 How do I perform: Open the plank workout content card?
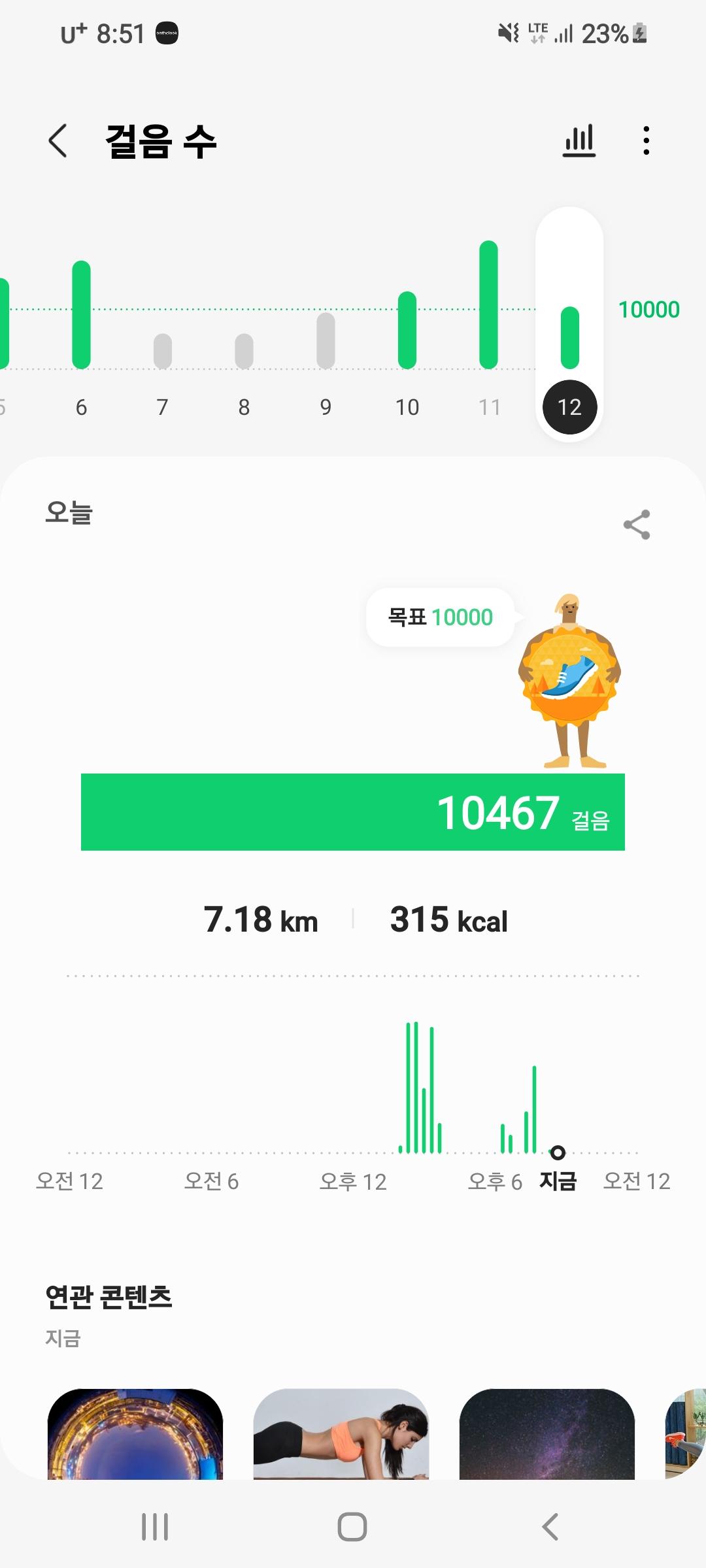click(341, 1434)
